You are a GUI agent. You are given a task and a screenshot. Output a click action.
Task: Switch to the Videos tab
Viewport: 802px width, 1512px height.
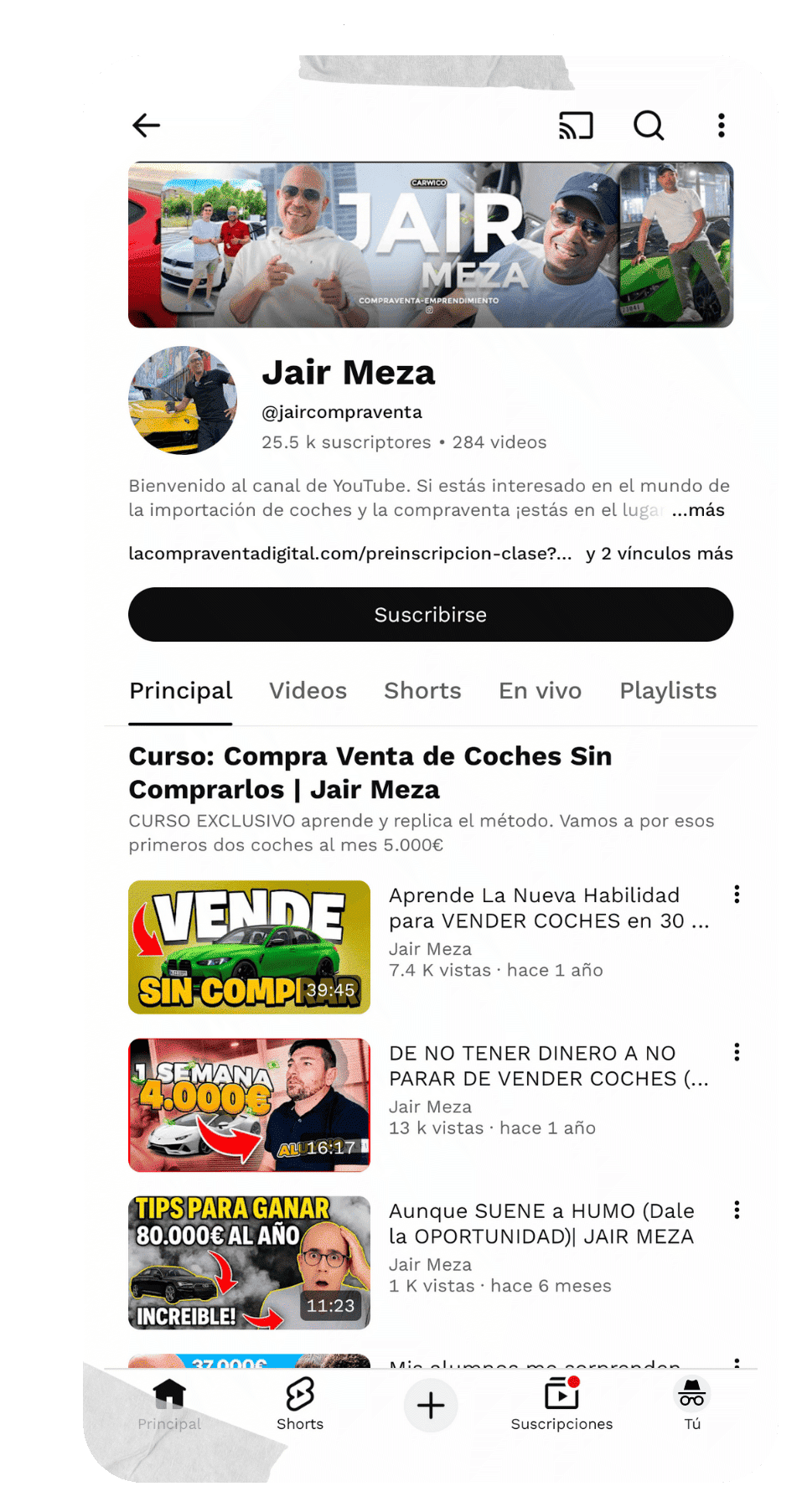tap(308, 690)
